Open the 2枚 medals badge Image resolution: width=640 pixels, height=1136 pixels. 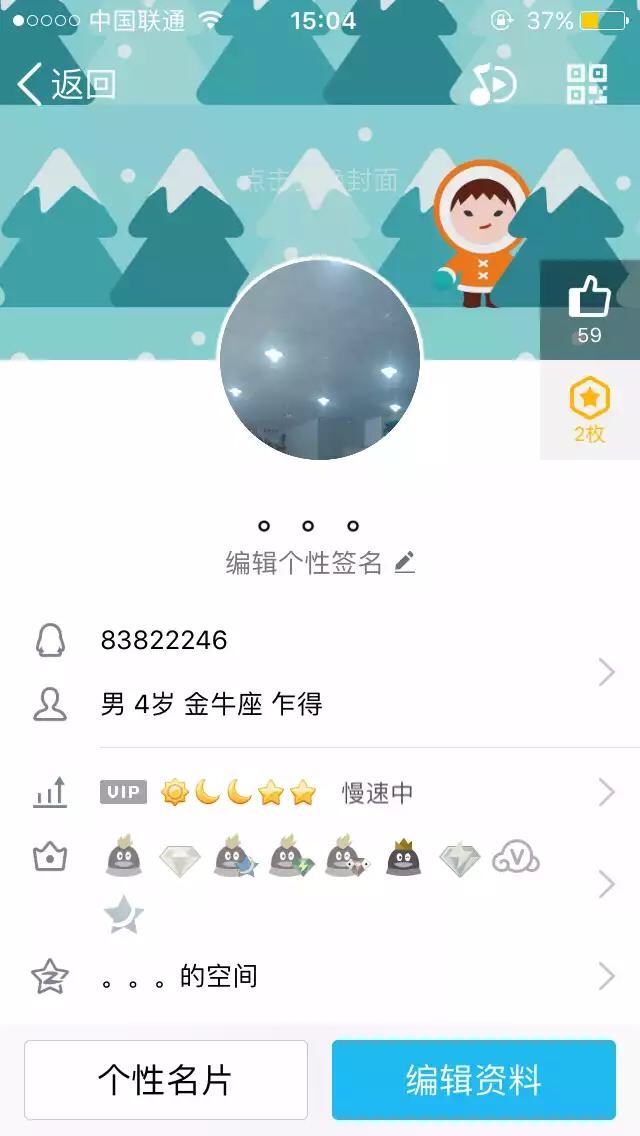(589, 410)
